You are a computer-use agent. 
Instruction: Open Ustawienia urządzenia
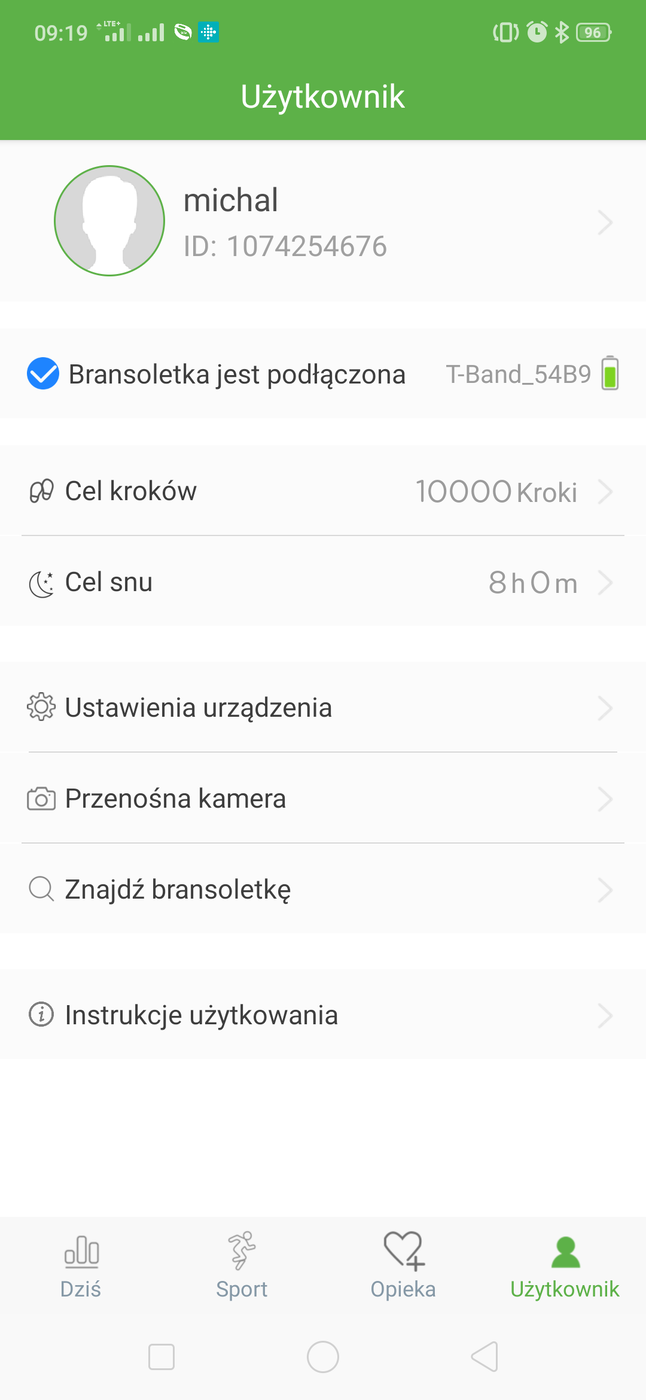[322, 708]
